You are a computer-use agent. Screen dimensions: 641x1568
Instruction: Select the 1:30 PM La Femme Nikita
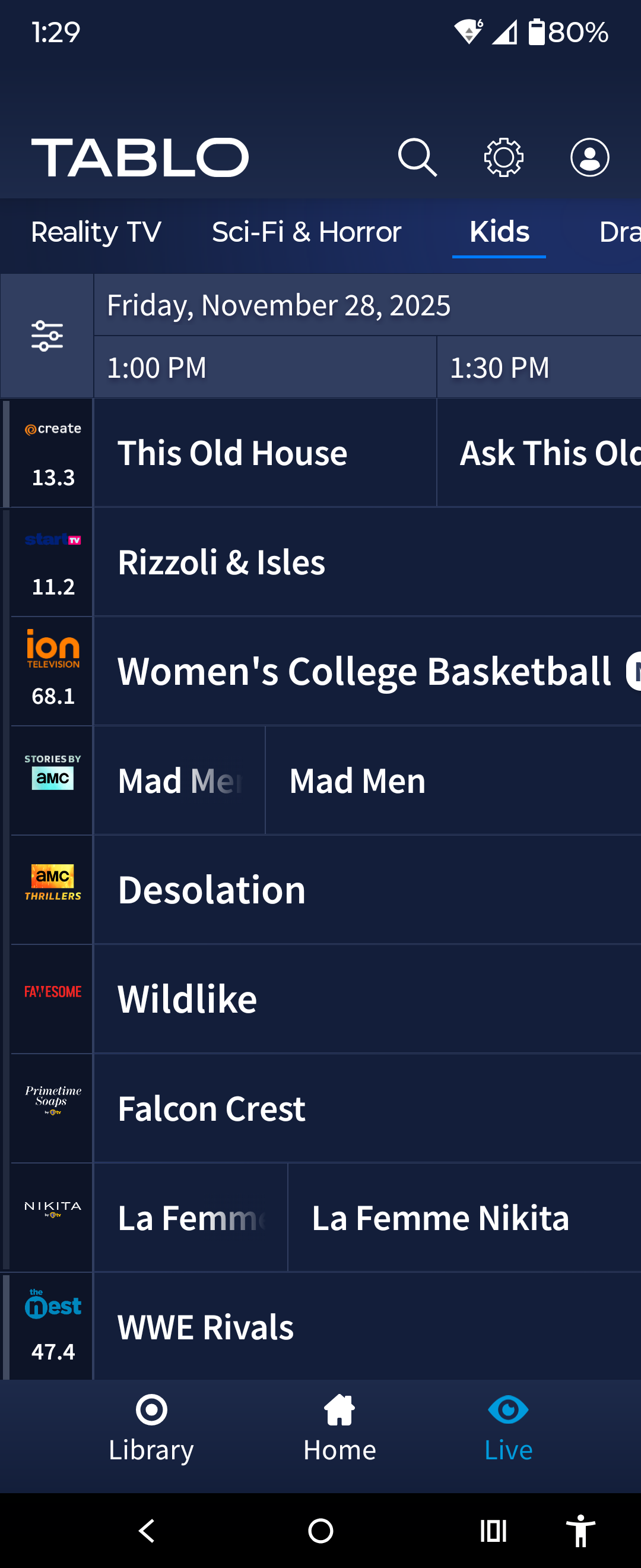462,1218
